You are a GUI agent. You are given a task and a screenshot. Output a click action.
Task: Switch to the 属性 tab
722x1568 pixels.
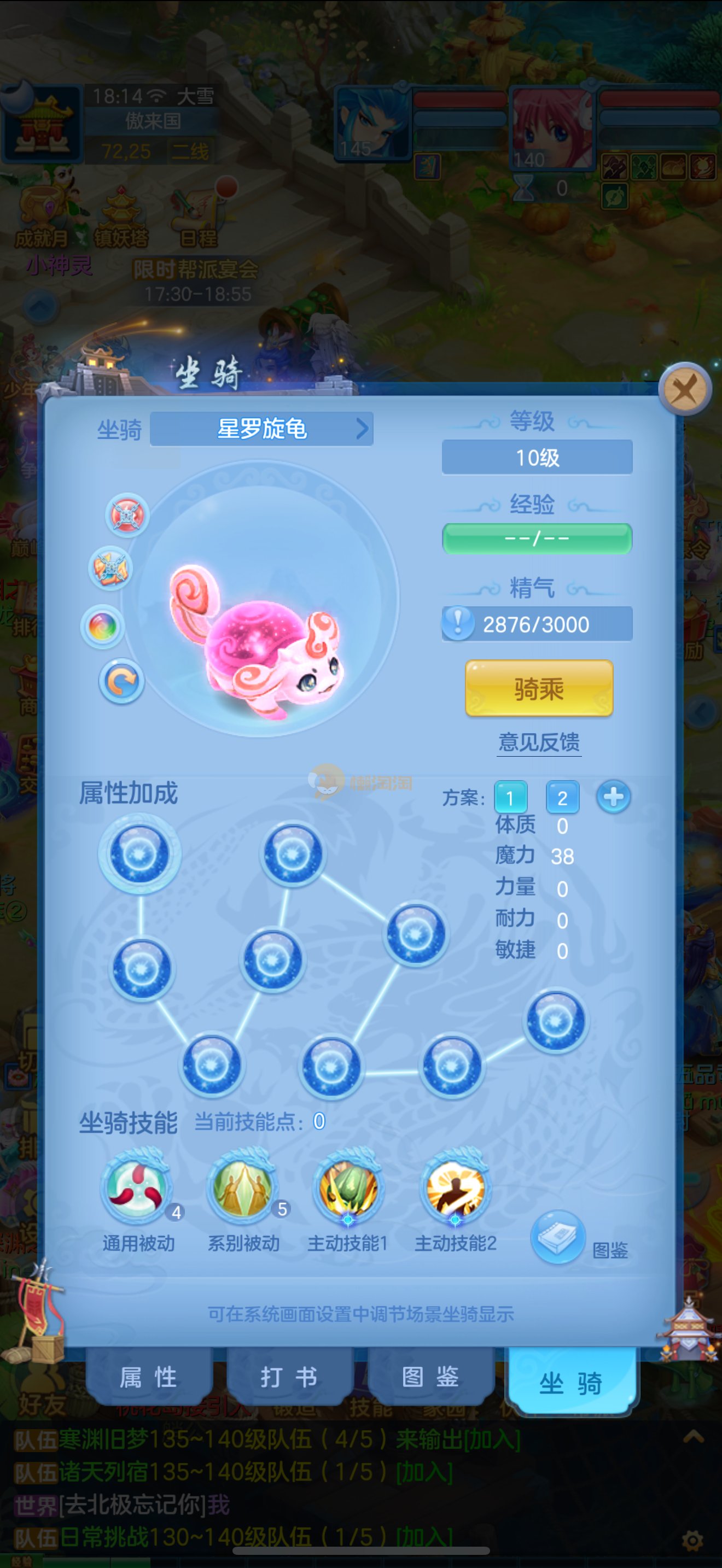(149, 1377)
